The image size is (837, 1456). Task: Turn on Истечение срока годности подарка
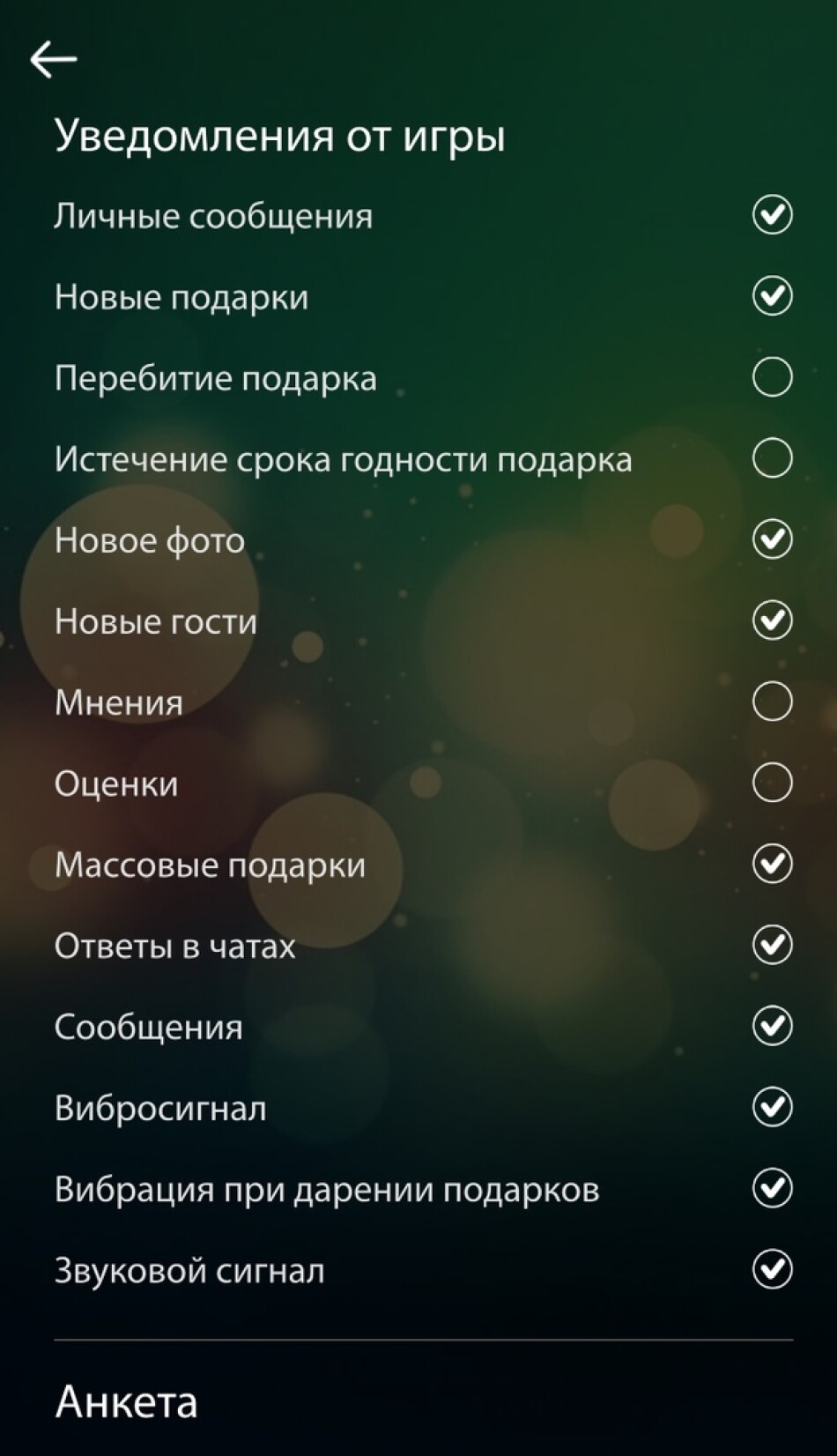[772, 458]
